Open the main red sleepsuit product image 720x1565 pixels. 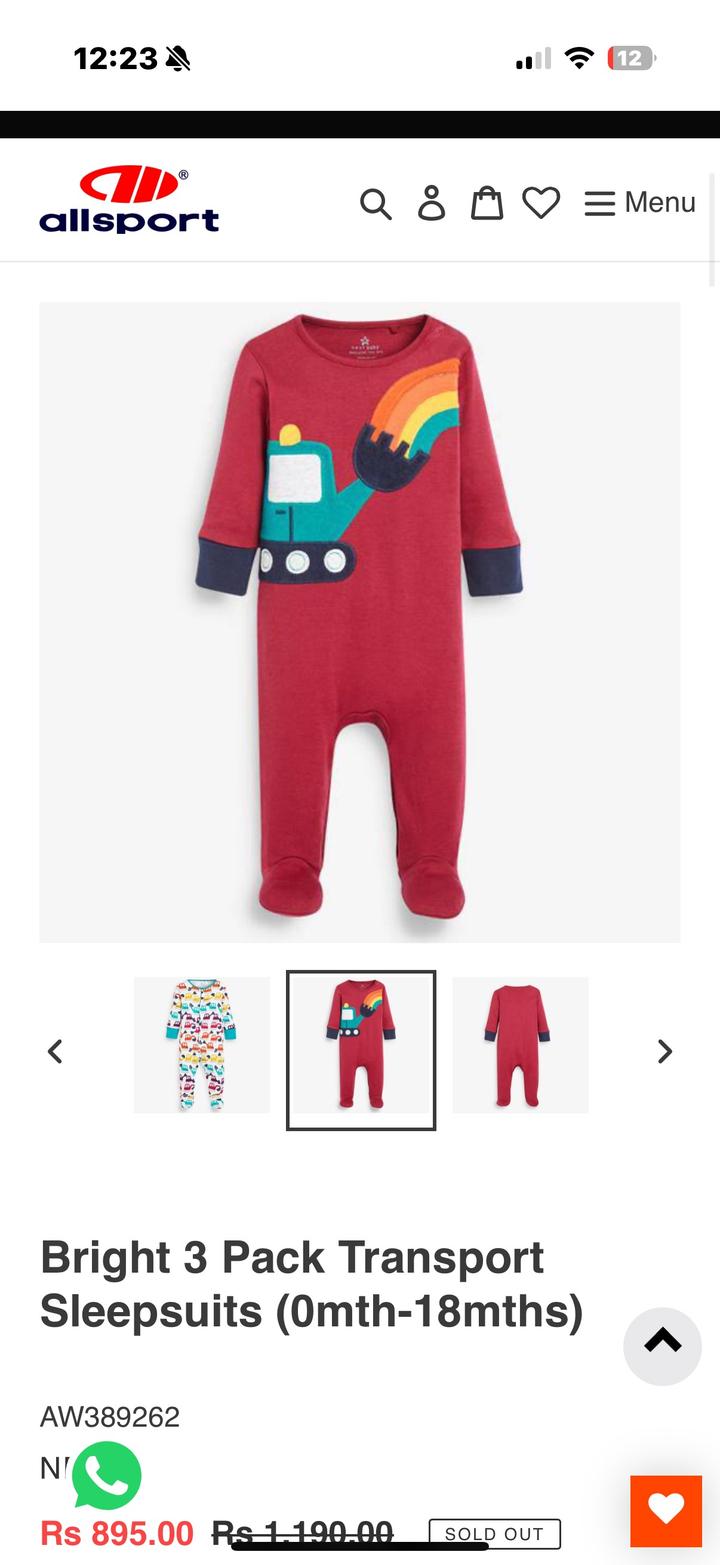[x=360, y=622]
